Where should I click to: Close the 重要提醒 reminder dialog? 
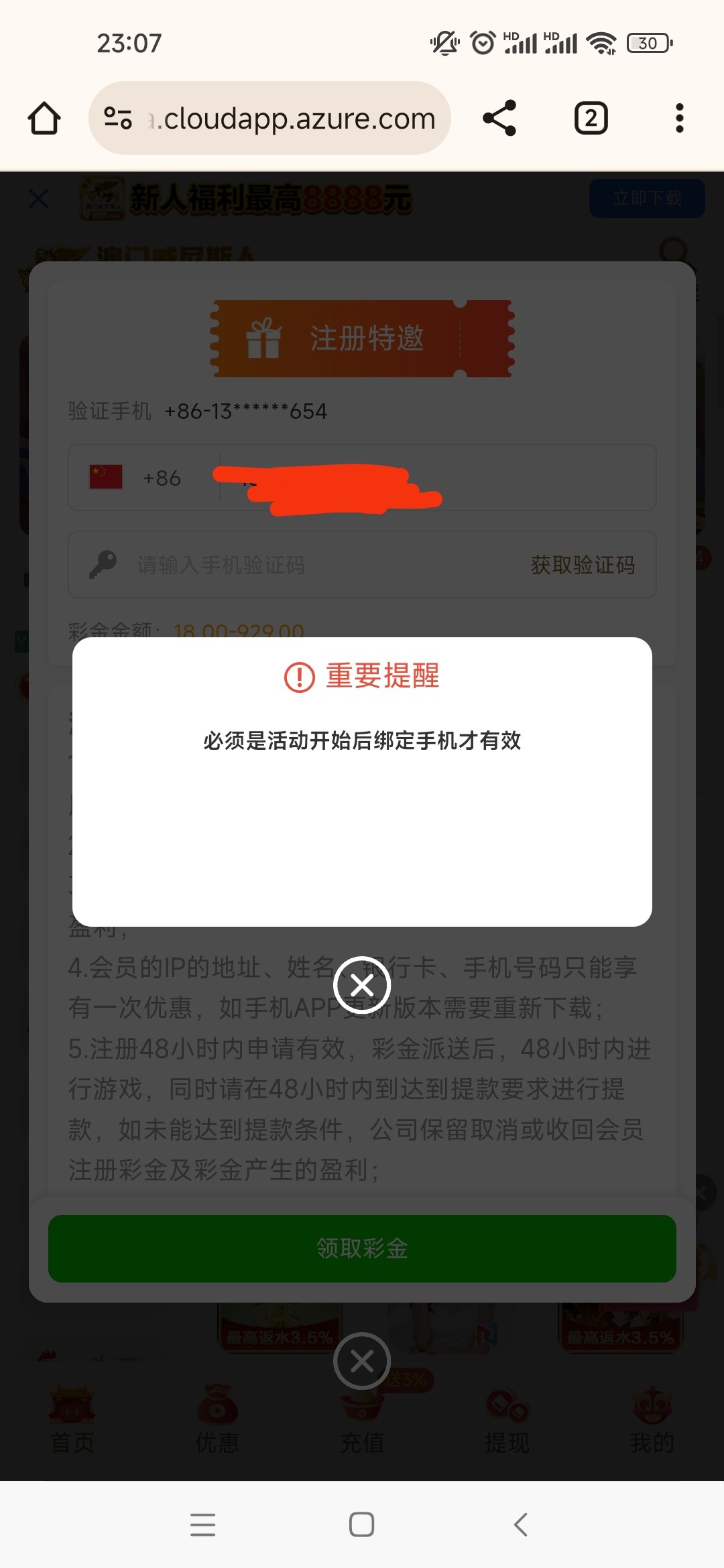[362, 985]
